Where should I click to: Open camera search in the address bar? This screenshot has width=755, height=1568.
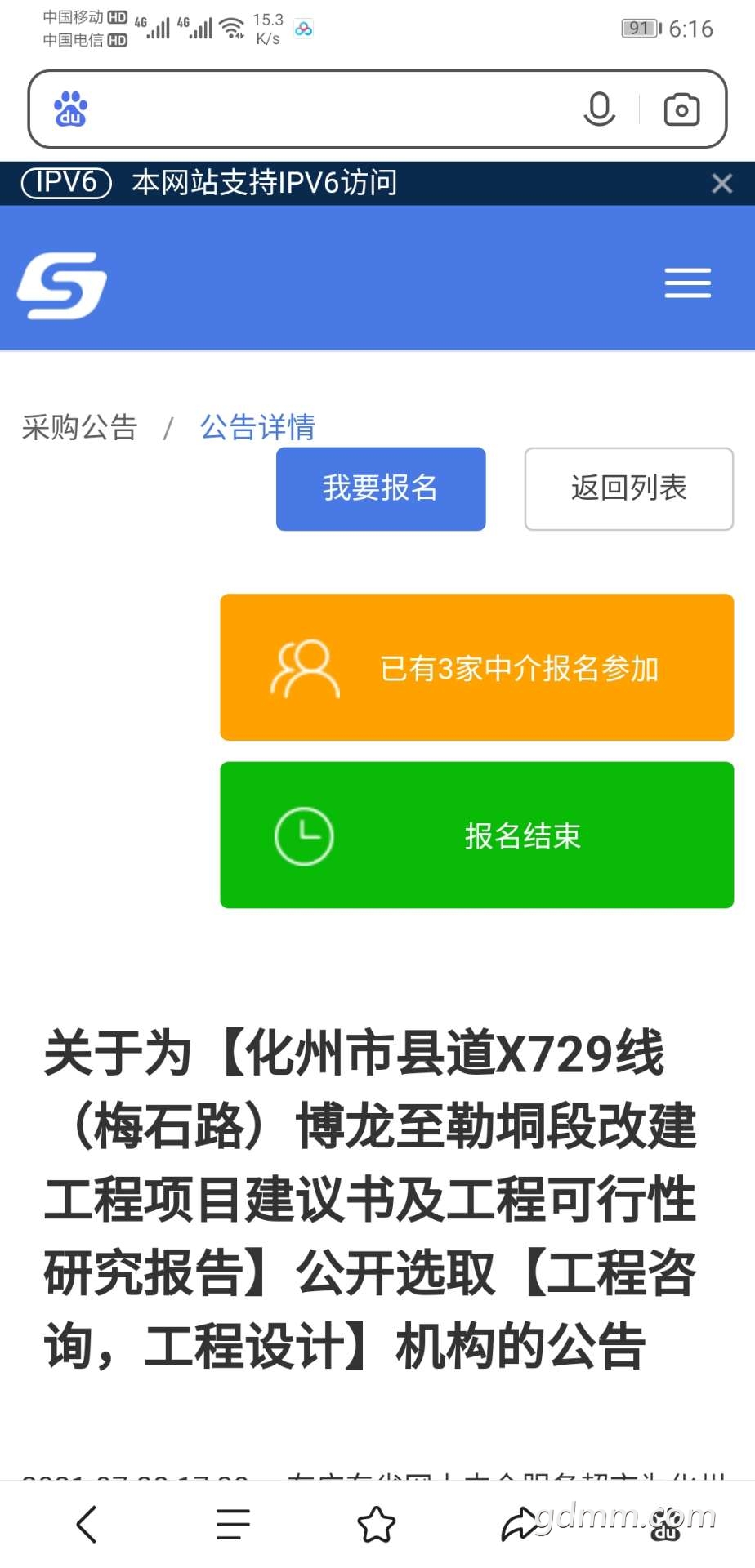[681, 109]
